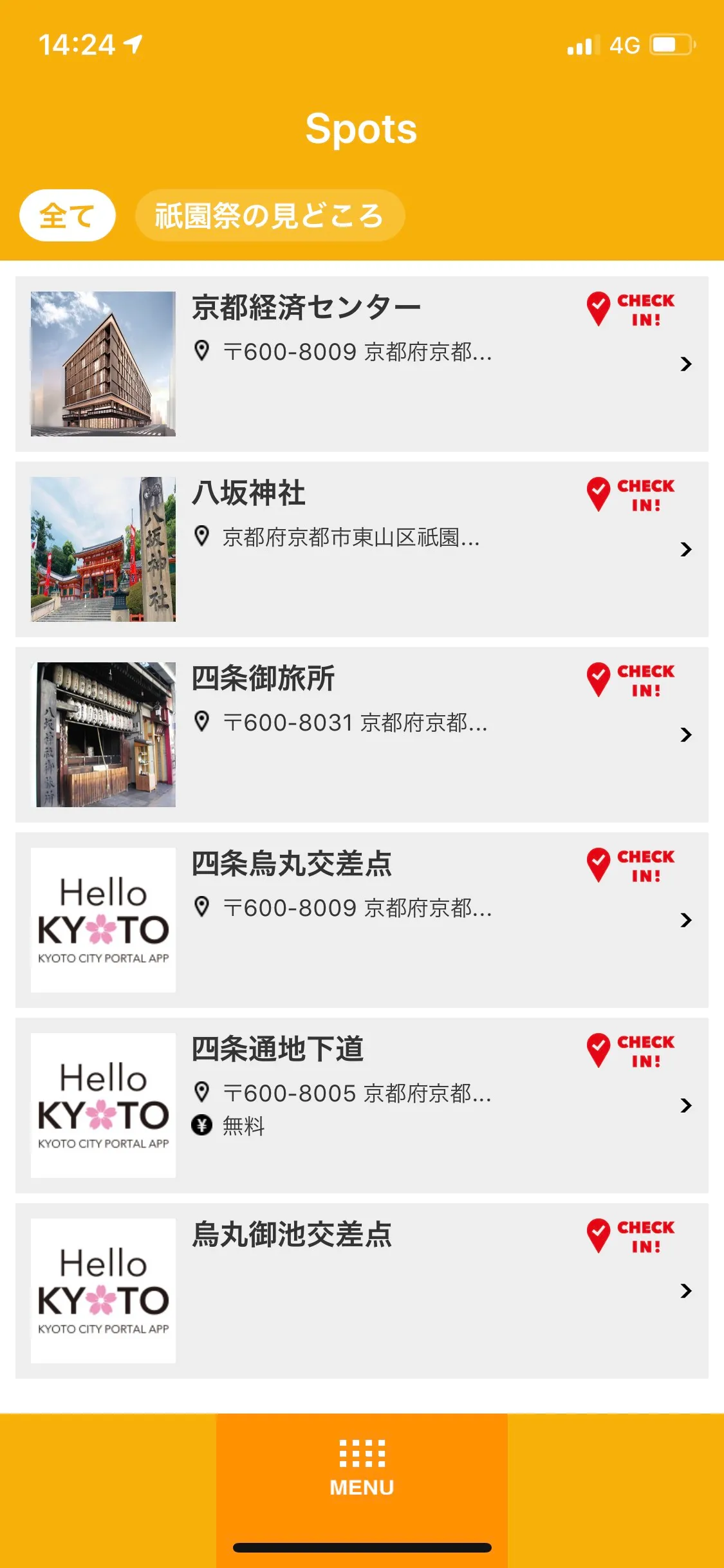The width and height of the screenshot is (724, 1568).
Task: Select the 全て filter chip
Action: click(67, 216)
